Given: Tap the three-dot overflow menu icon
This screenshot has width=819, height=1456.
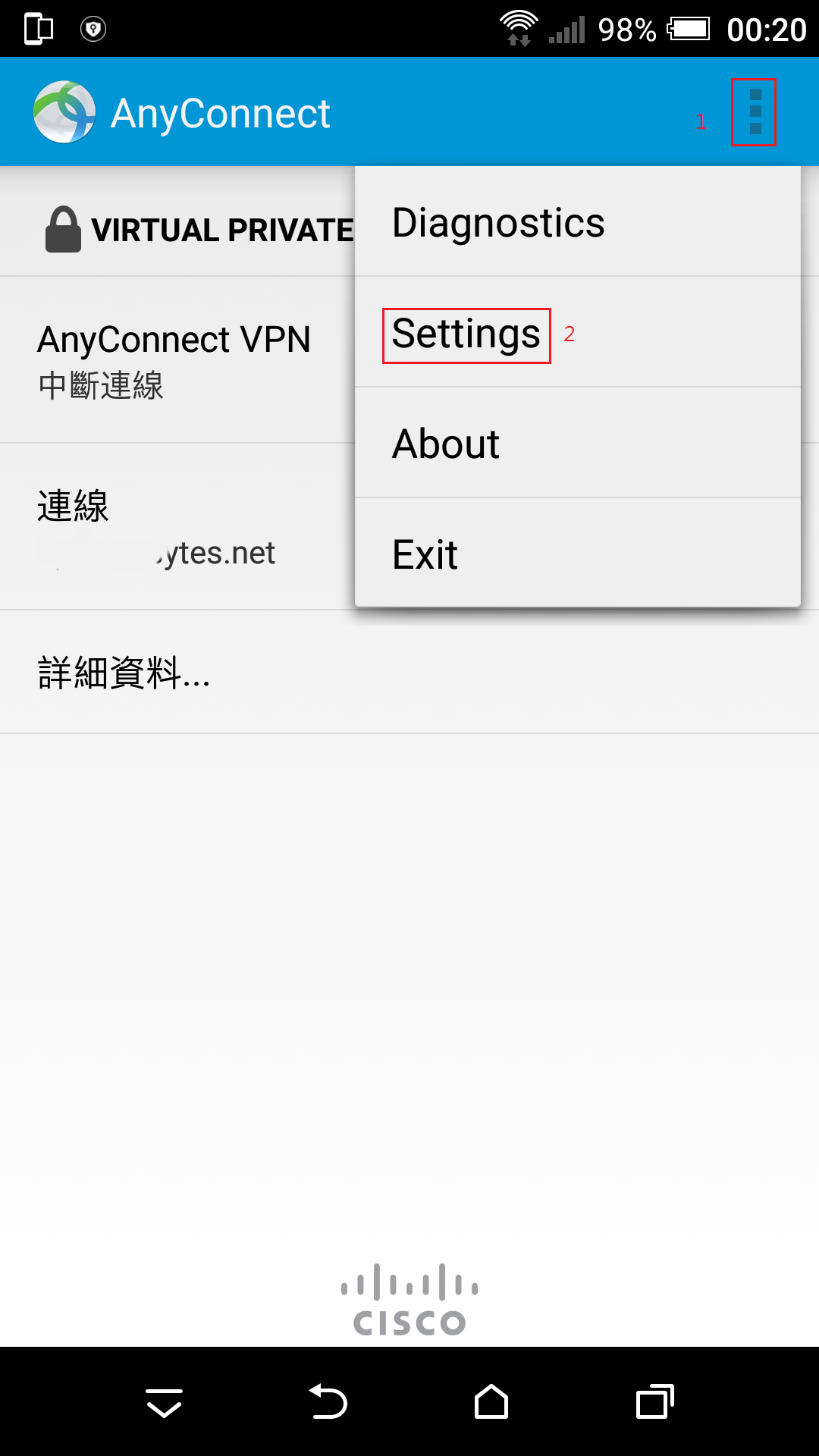Looking at the screenshot, I should click(754, 112).
